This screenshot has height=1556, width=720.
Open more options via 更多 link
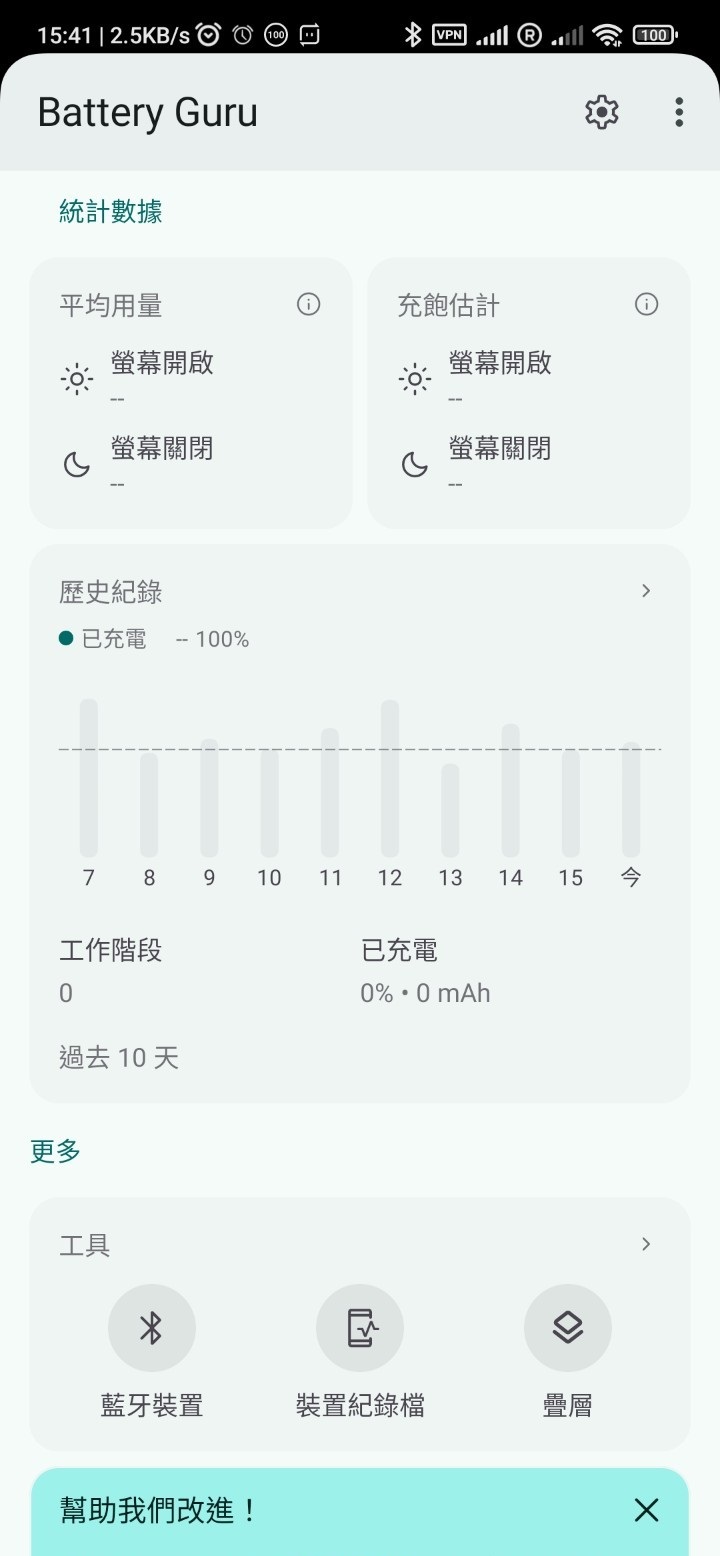click(x=54, y=1151)
